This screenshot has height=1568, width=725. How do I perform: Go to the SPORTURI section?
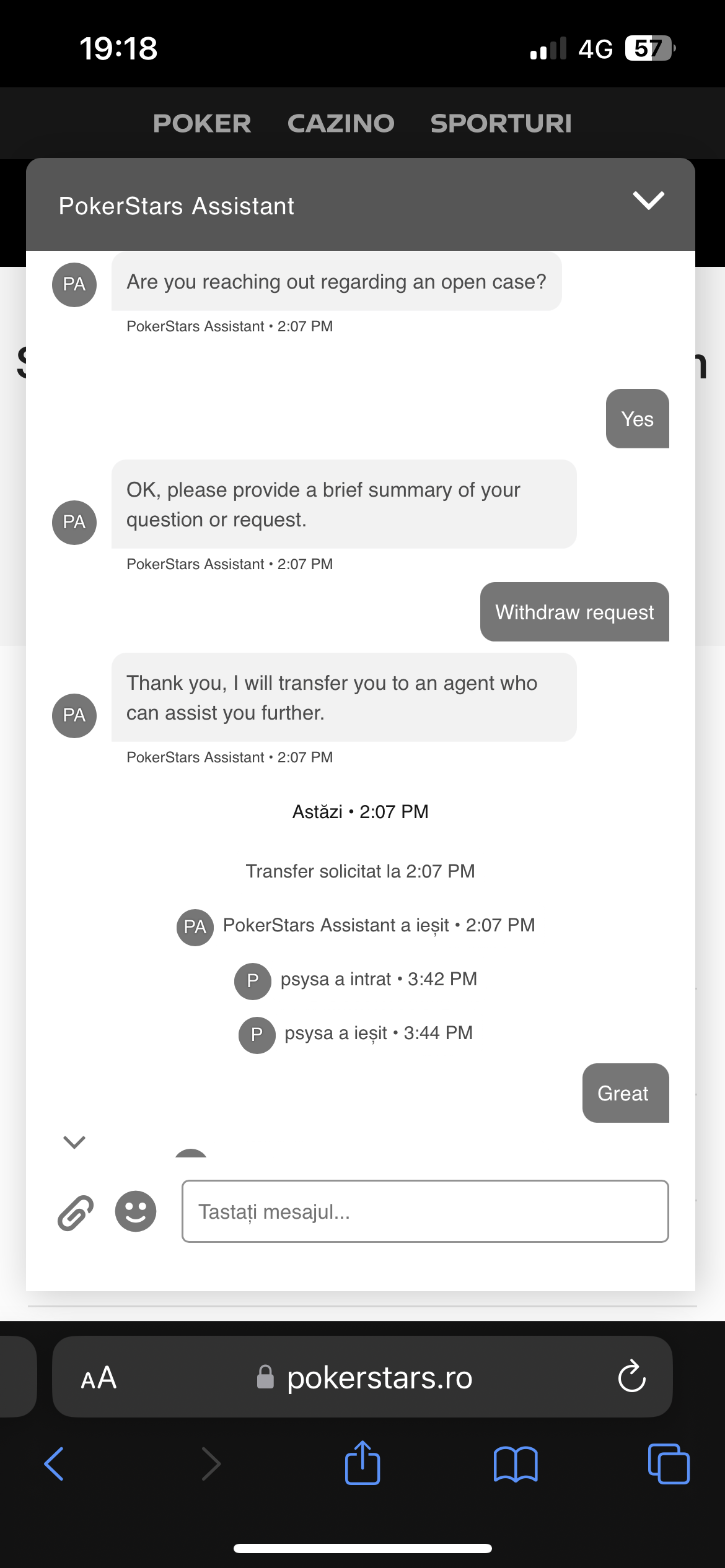(x=501, y=123)
